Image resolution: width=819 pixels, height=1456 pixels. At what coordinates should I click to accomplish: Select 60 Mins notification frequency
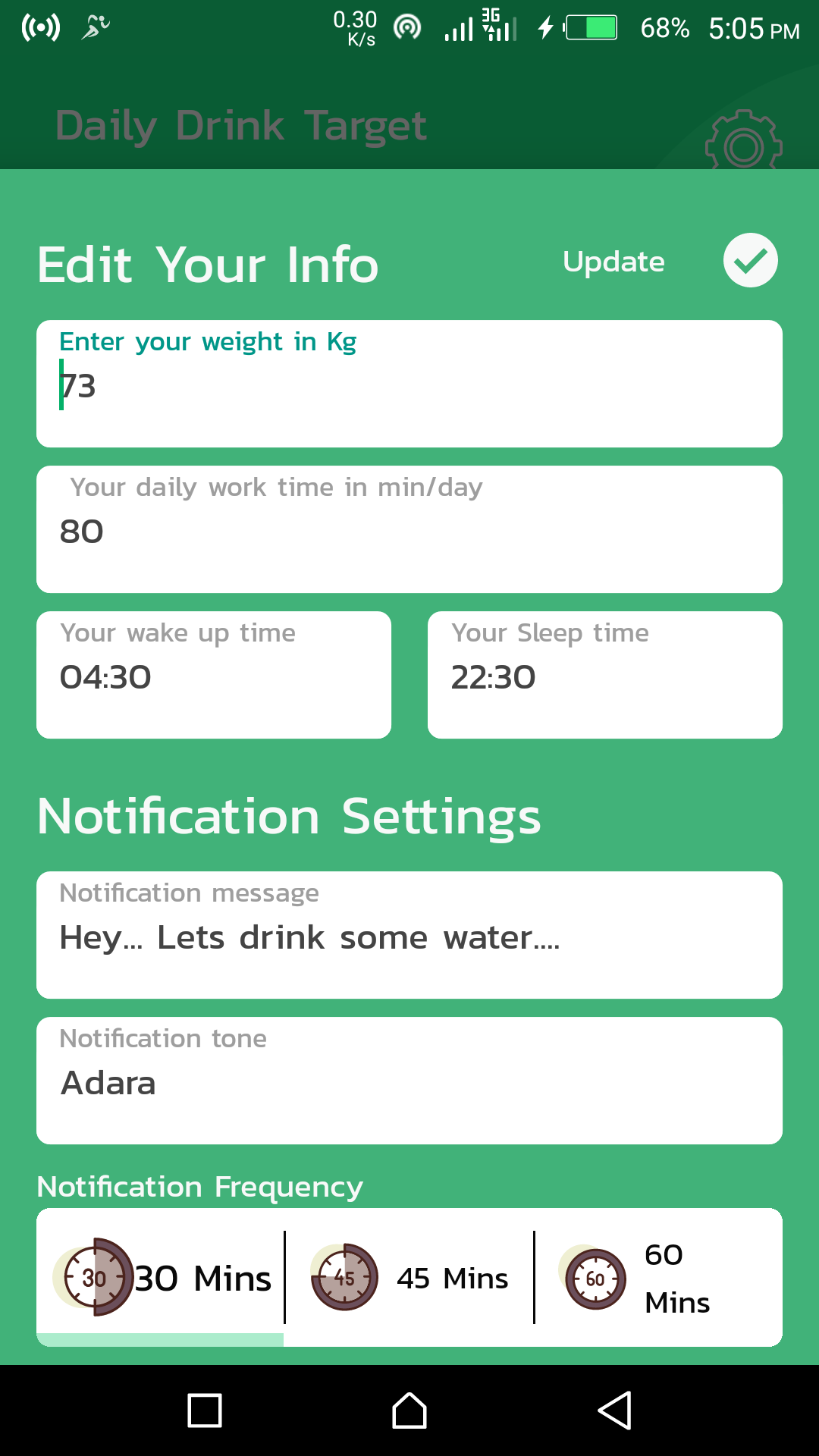(657, 1279)
